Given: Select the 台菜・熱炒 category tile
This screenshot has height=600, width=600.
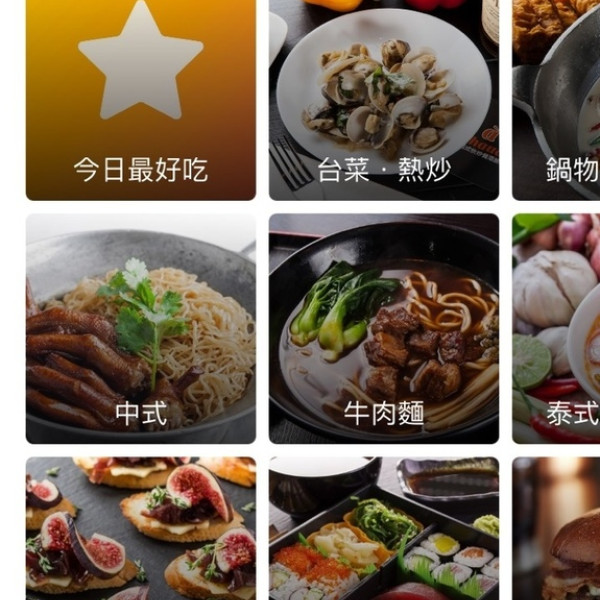Looking at the screenshot, I should click(384, 100).
